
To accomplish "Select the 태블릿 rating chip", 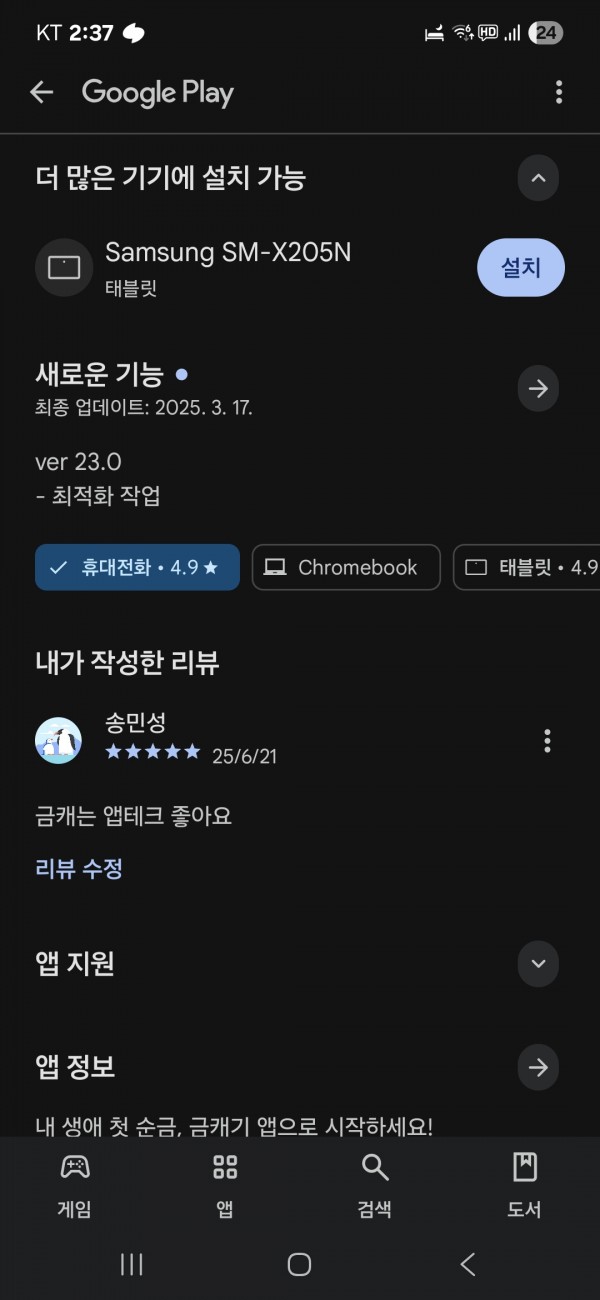I will click(x=527, y=567).
